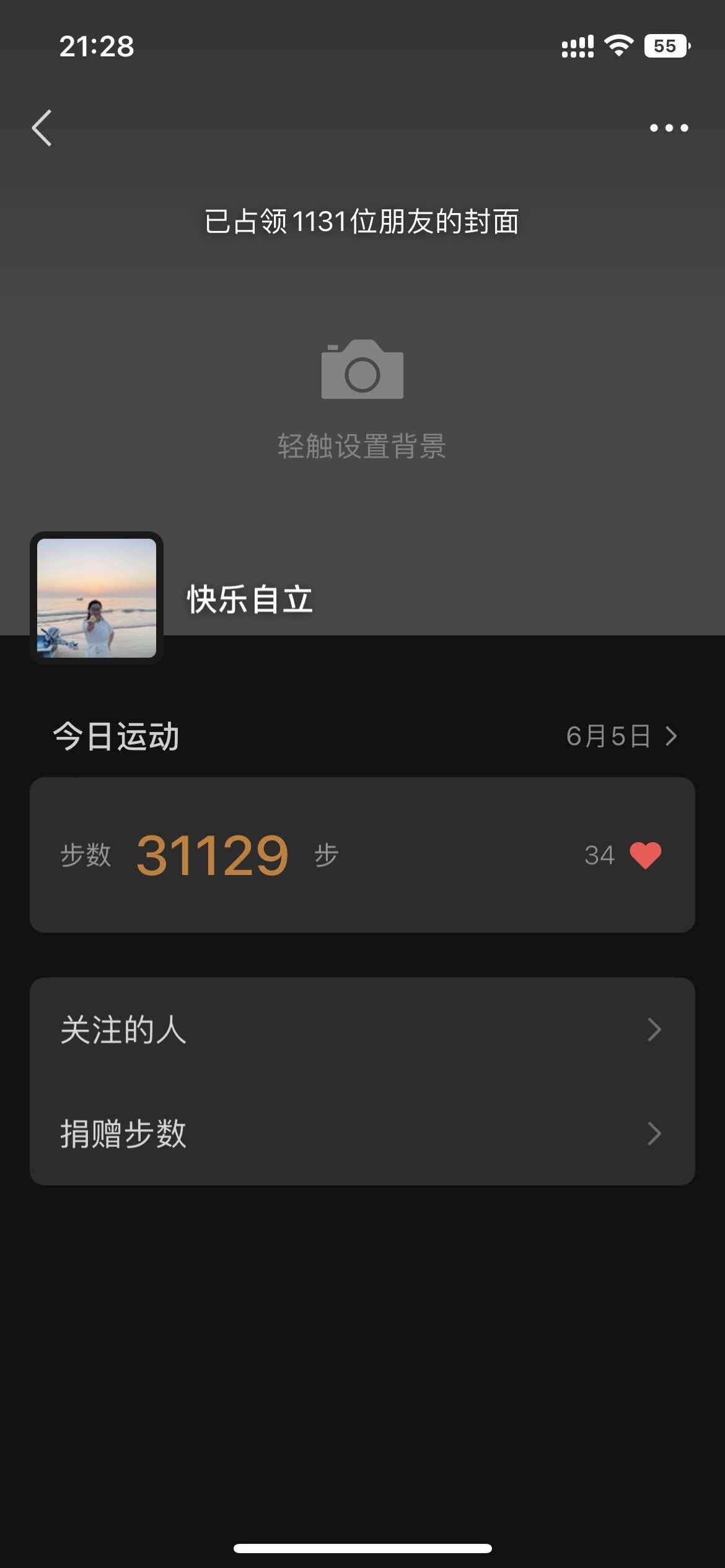Image resolution: width=725 pixels, height=1568 pixels.
Task: Open the 关注的人 list
Action: tap(362, 1029)
